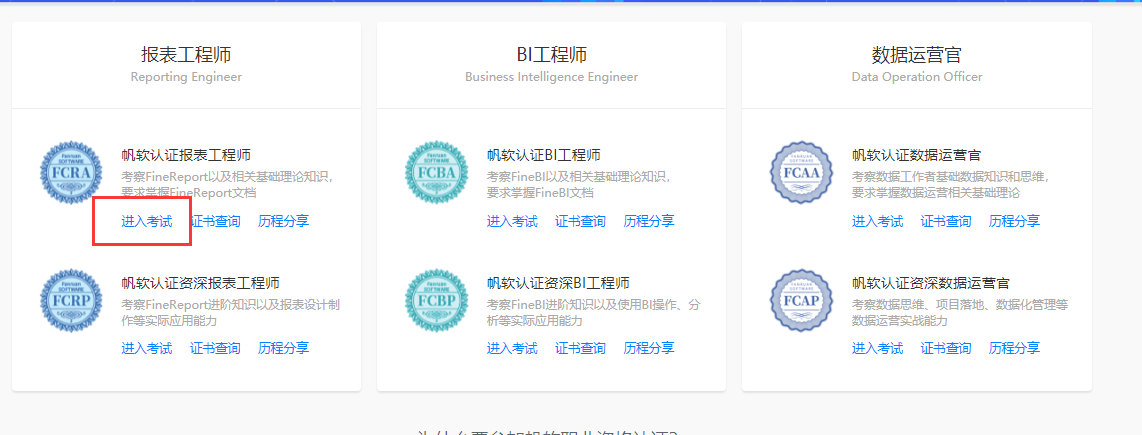
Task: Open 进入考试 for 帆软认证BI工程师
Action: tap(512, 221)
